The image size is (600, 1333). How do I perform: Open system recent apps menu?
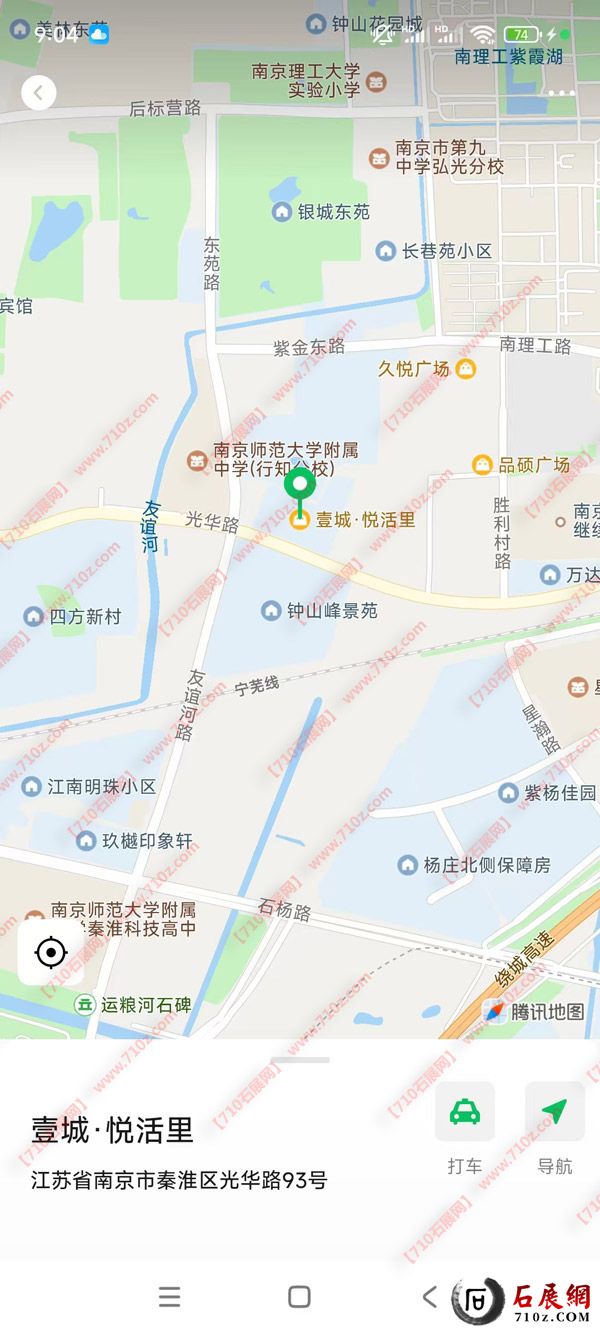[170, 1297]
